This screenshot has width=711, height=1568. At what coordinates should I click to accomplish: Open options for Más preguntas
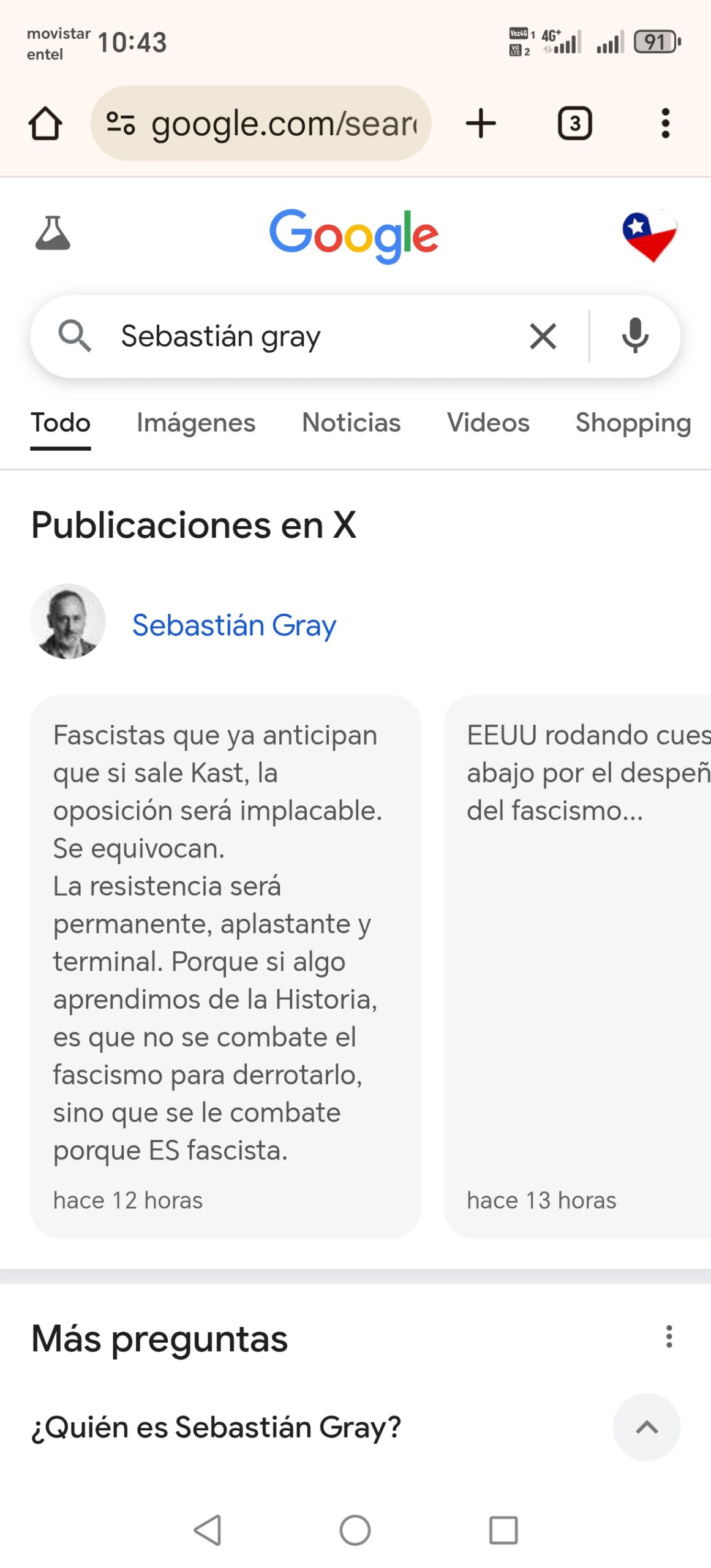click(x=669, y=1336)
